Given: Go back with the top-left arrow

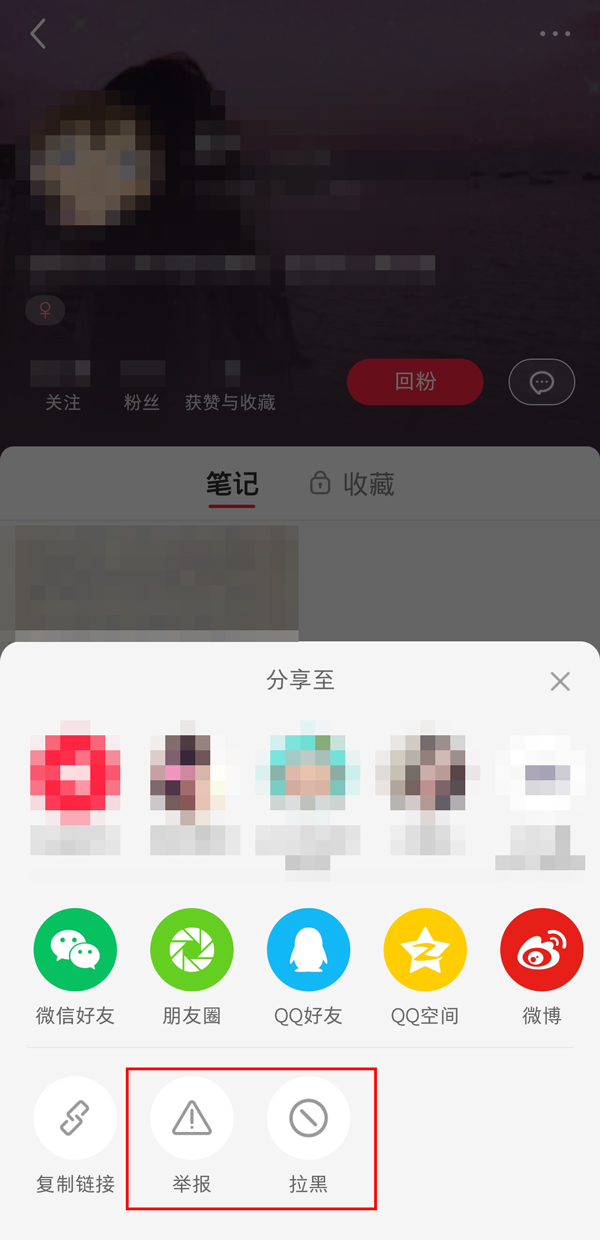Looking at the screenshot, I should [x=38, y=34].
